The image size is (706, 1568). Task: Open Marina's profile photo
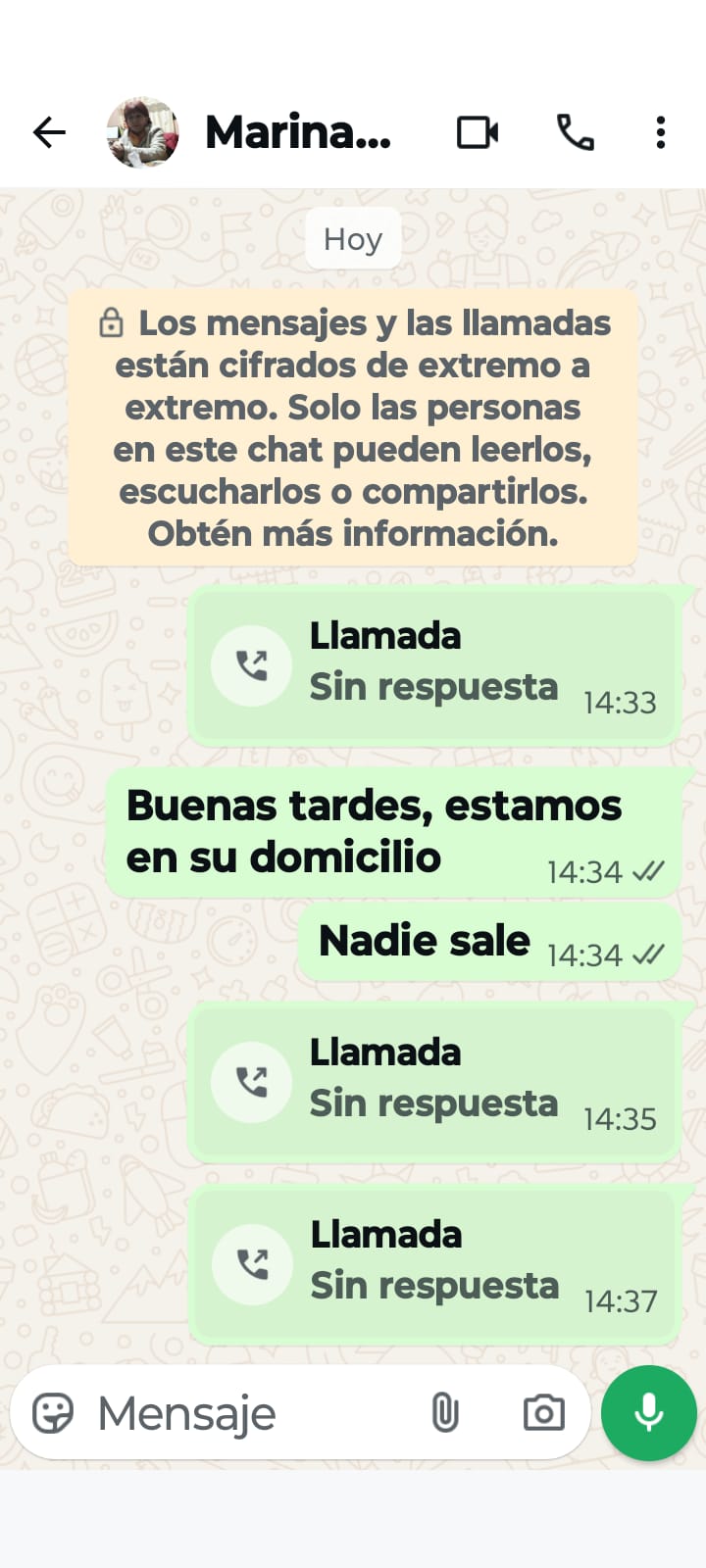(142, 132)
